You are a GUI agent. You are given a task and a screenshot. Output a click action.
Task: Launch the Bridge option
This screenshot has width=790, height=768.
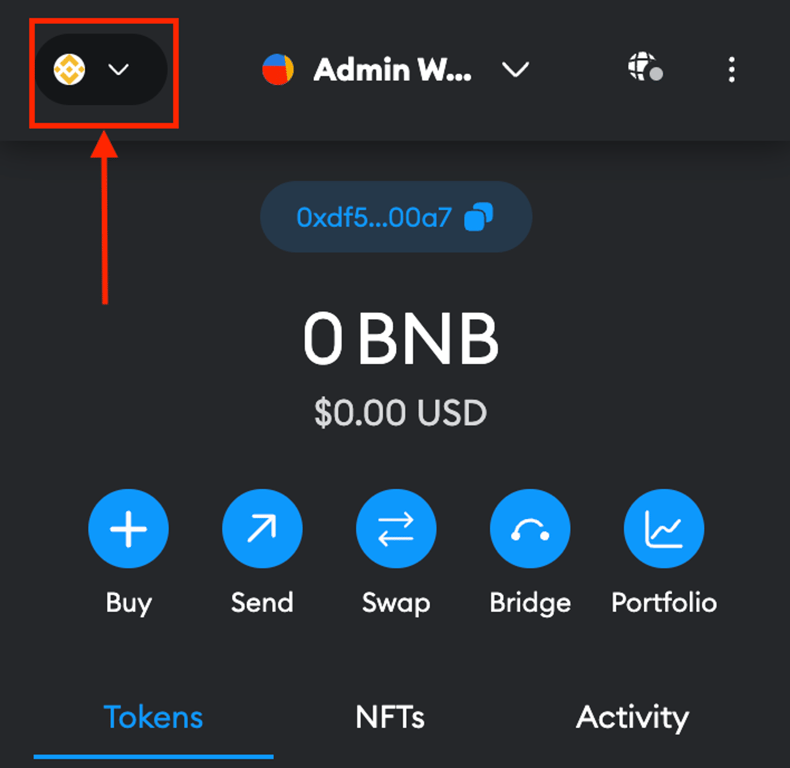pyautogui.click(x=530, y=530)
